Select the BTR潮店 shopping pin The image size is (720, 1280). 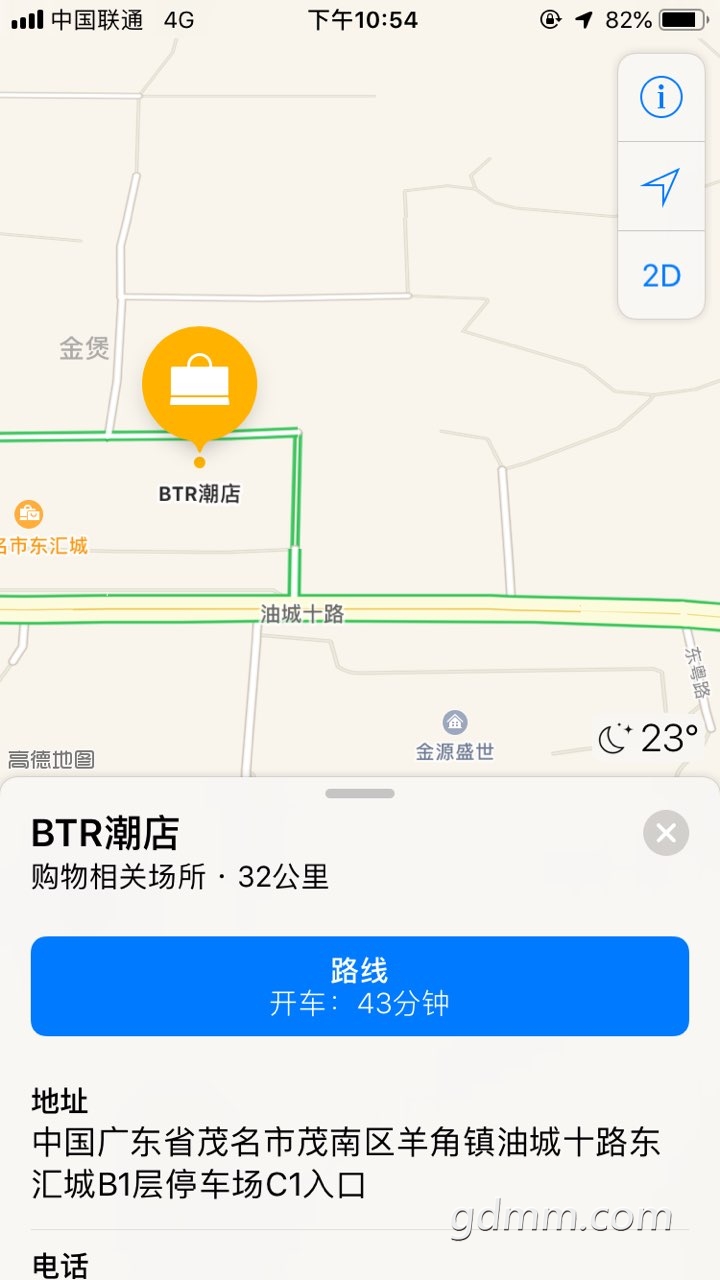click(200, 385)
